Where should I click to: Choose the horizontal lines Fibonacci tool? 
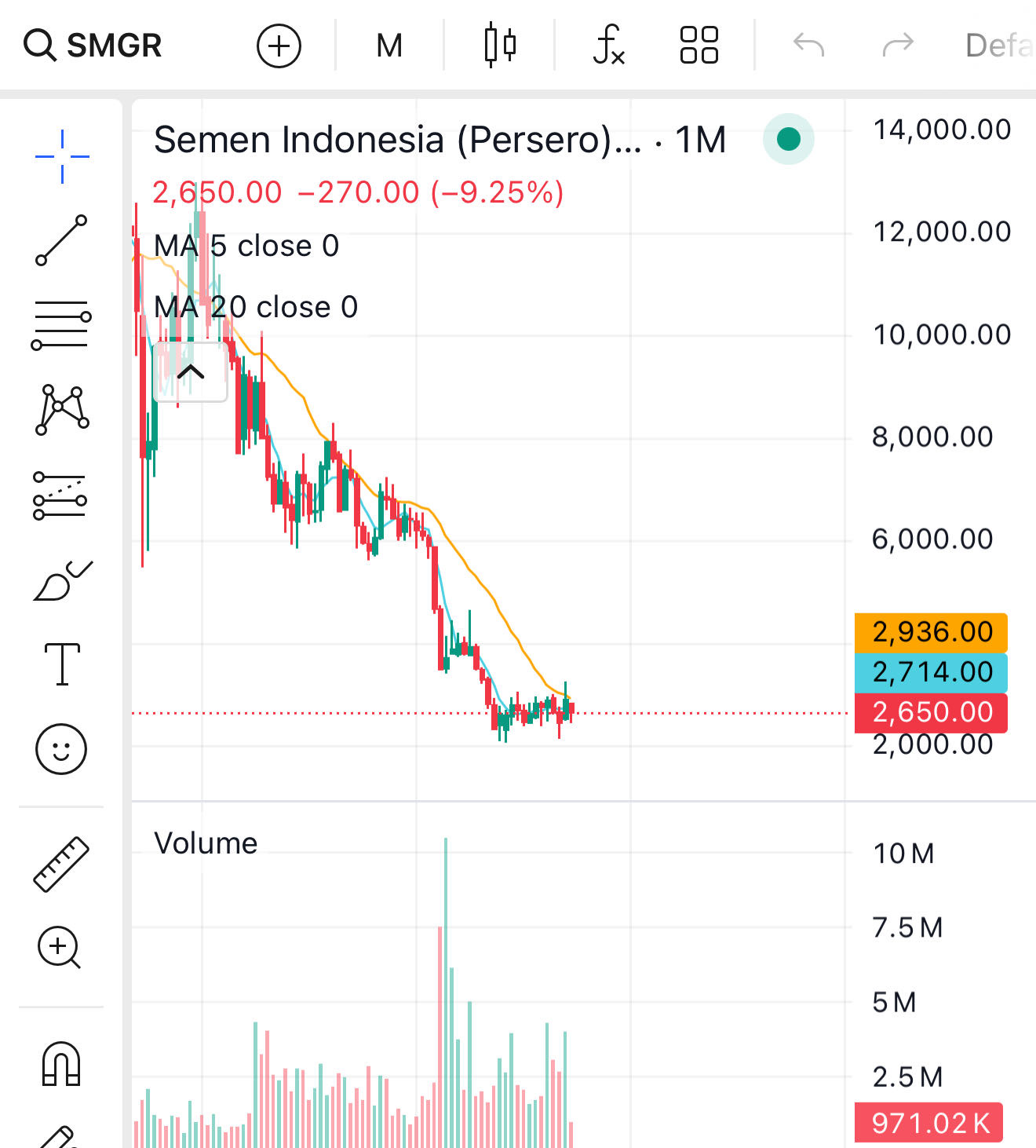click(x=62, y=324)
